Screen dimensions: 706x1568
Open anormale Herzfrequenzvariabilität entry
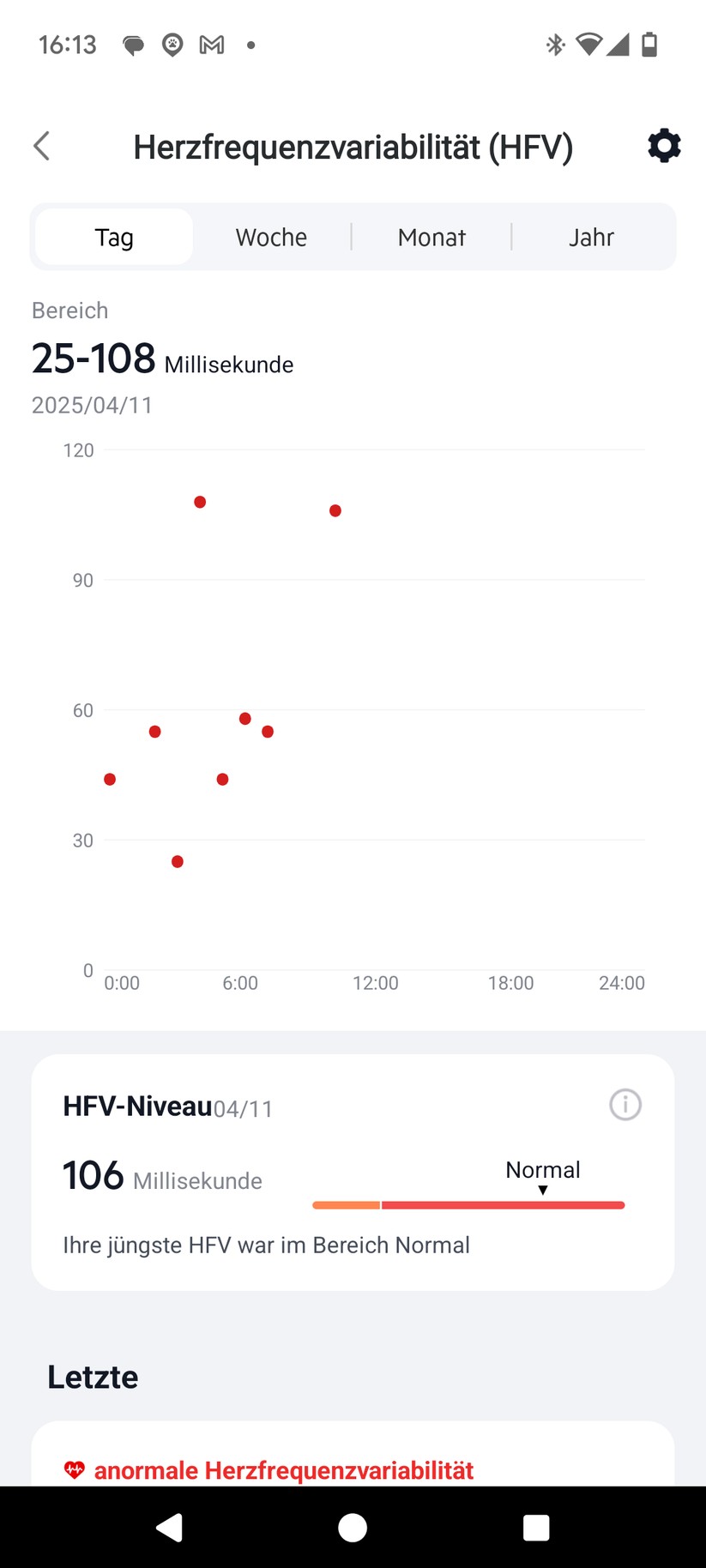click(x=283, y=1470)
